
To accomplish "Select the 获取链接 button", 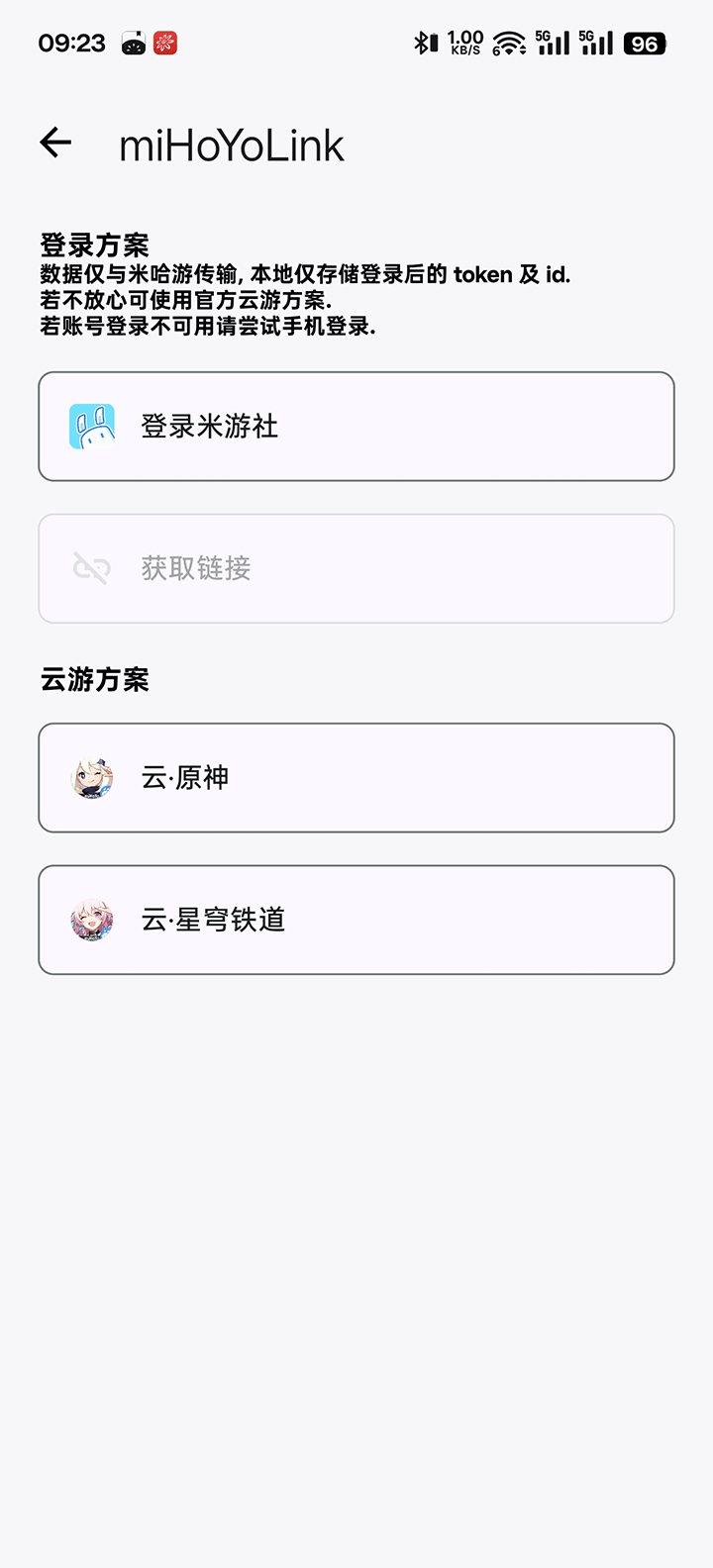I will click(x=356, y=568).
